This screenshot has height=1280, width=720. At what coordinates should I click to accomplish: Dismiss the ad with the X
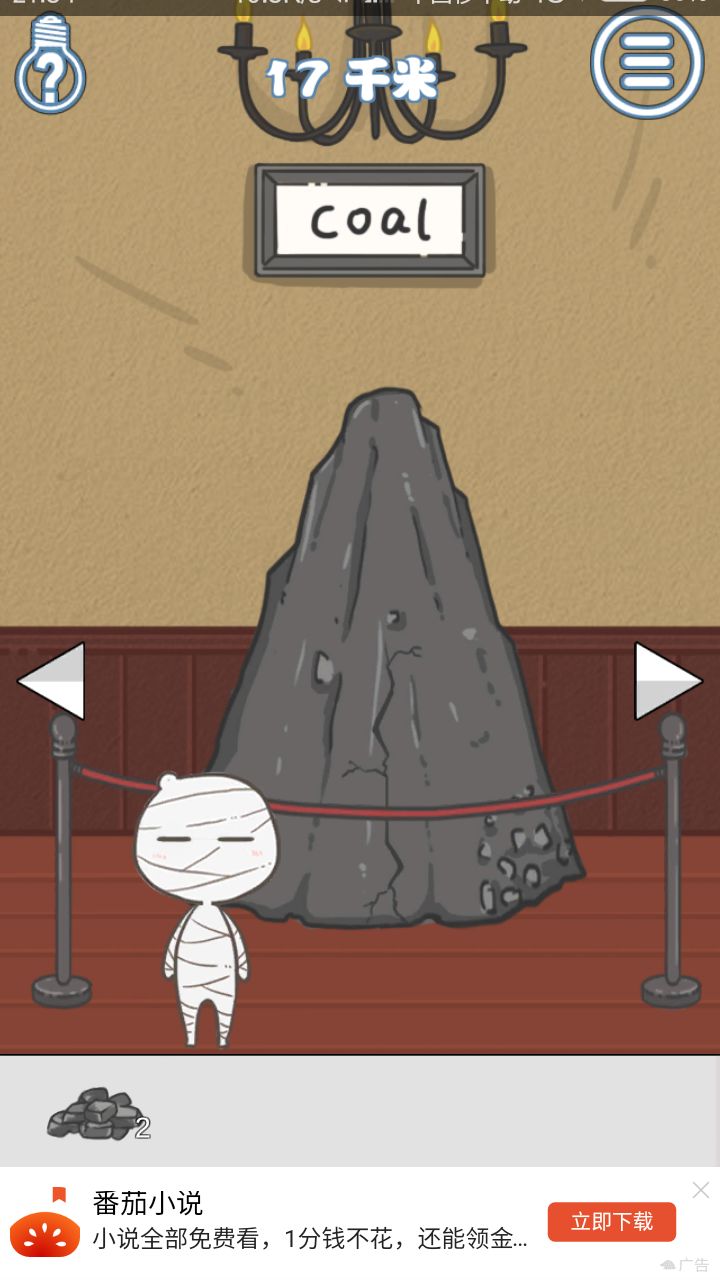point(699,1190)
